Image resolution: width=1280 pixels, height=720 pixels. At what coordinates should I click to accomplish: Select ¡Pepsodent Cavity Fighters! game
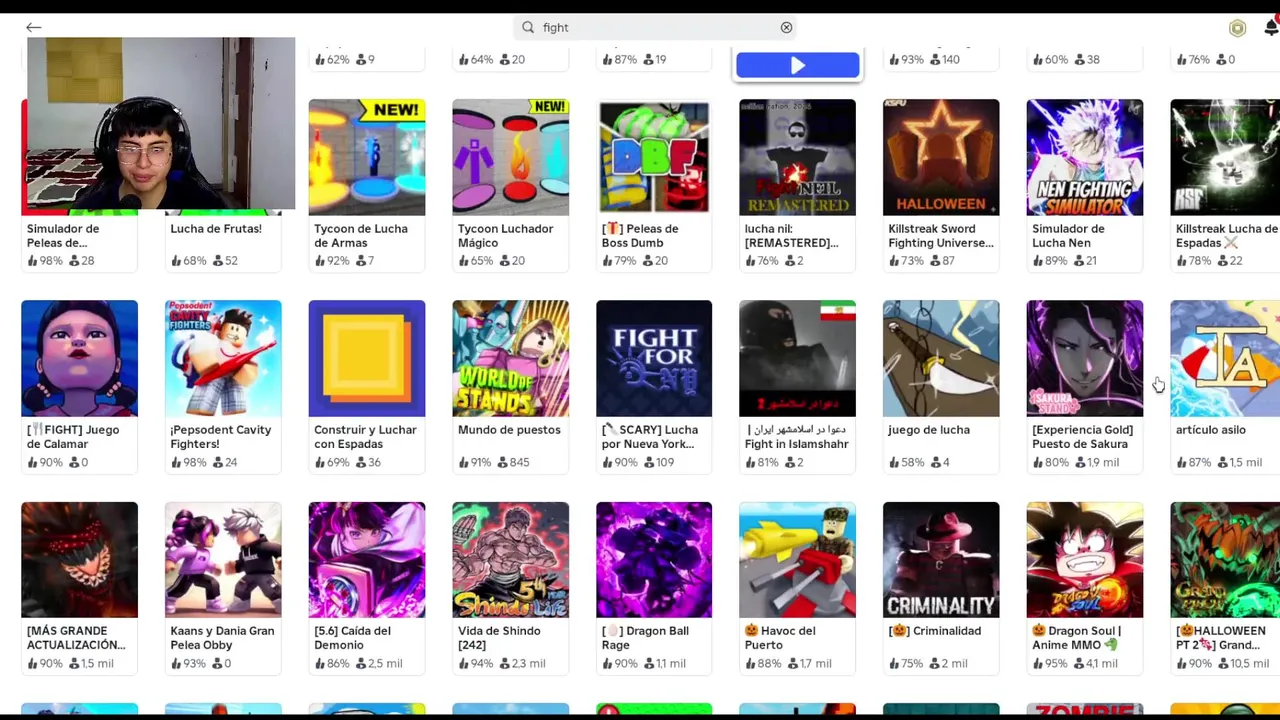tap(223, 359)
